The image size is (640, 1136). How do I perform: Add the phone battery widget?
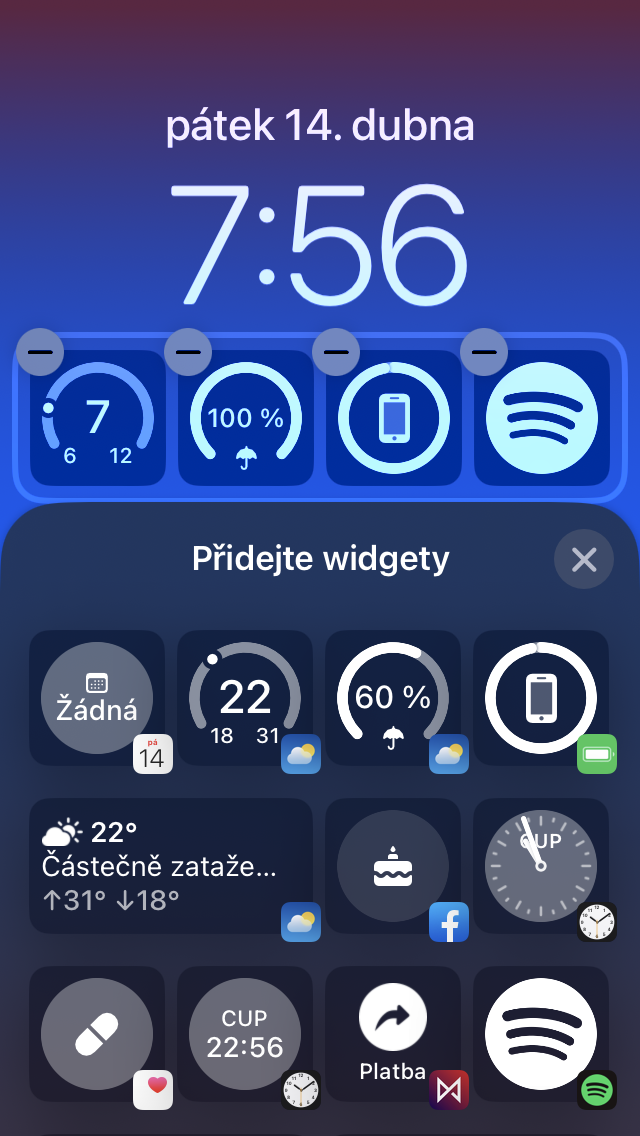541,698
